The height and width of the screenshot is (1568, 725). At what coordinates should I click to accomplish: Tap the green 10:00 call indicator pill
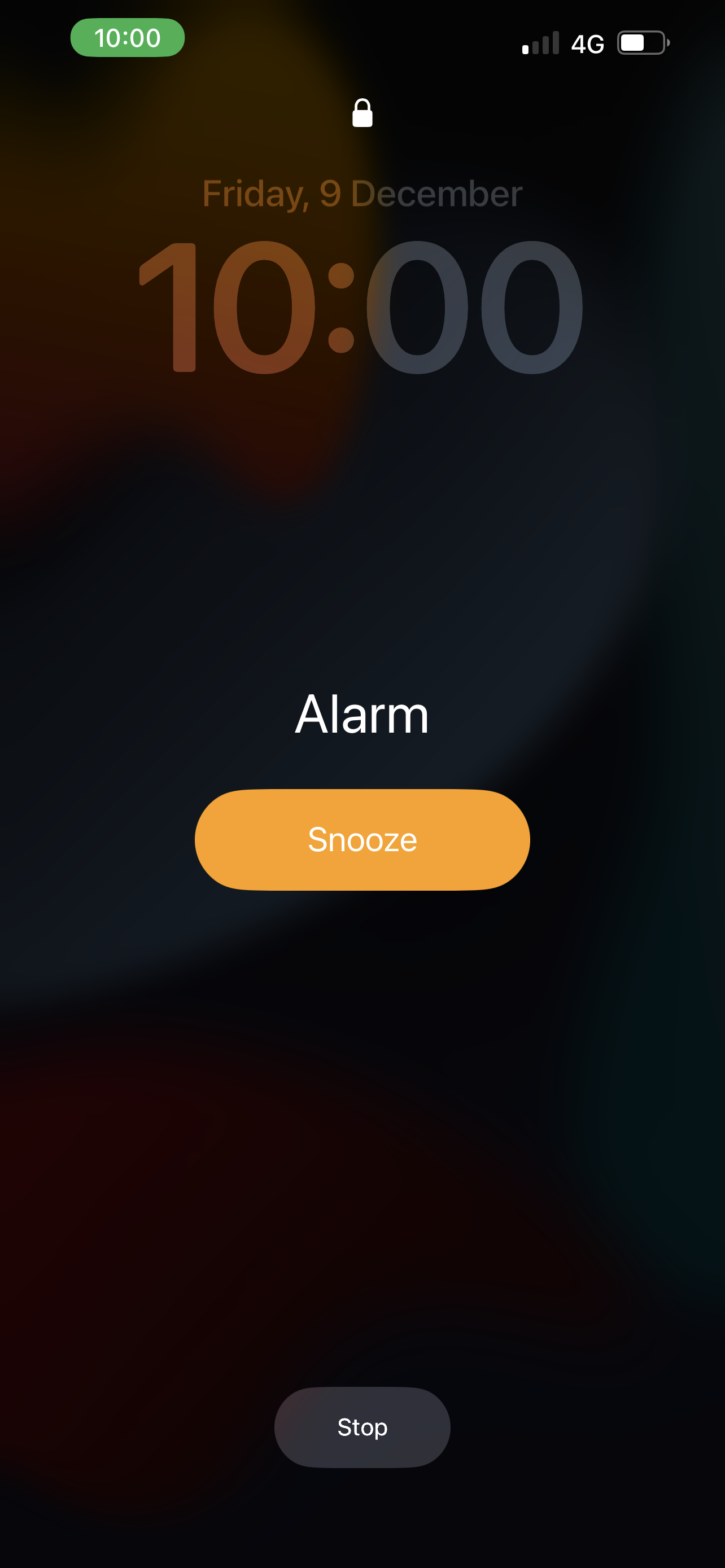point(127,38)
